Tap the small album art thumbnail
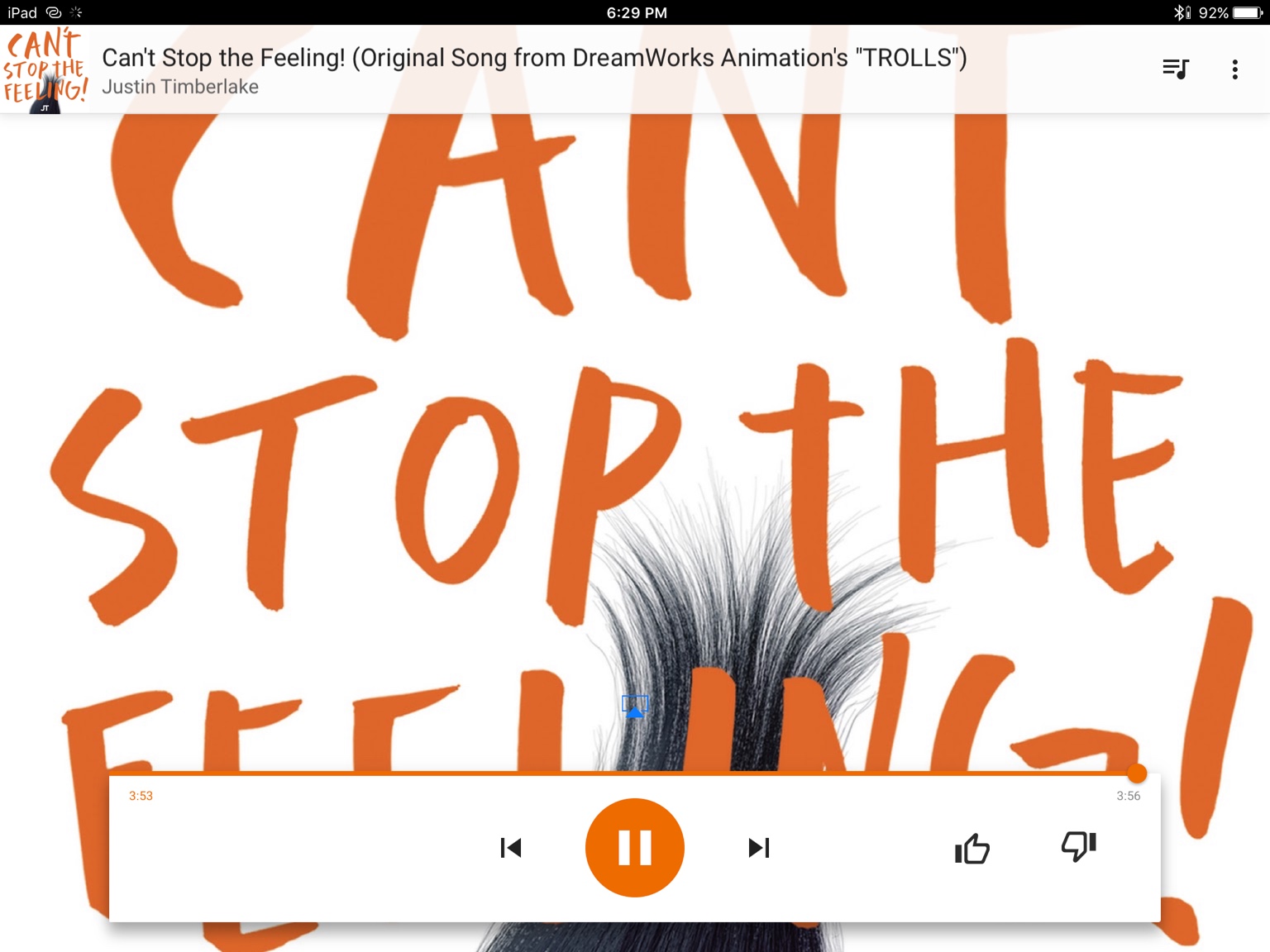Image resolution: width=1270 pixels, height=952 pixels. (45, 70)
